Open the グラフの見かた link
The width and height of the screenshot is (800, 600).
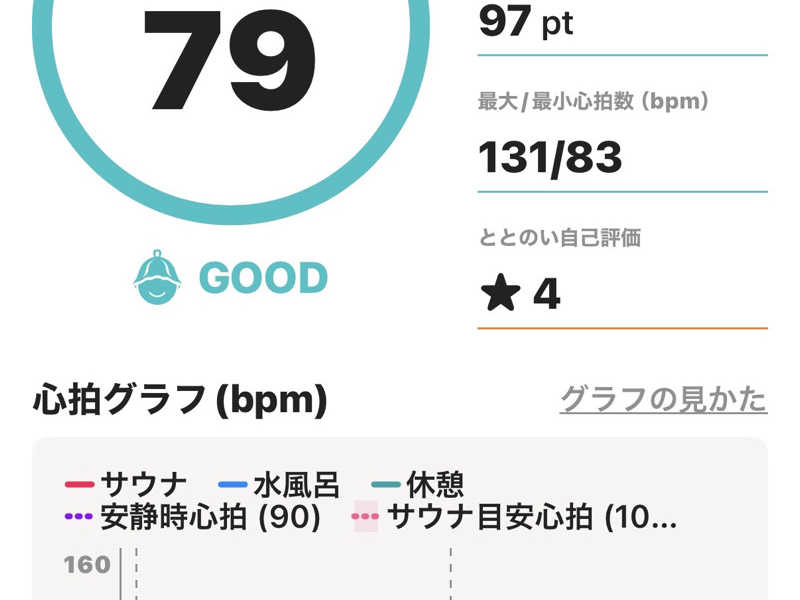[663, 399]
